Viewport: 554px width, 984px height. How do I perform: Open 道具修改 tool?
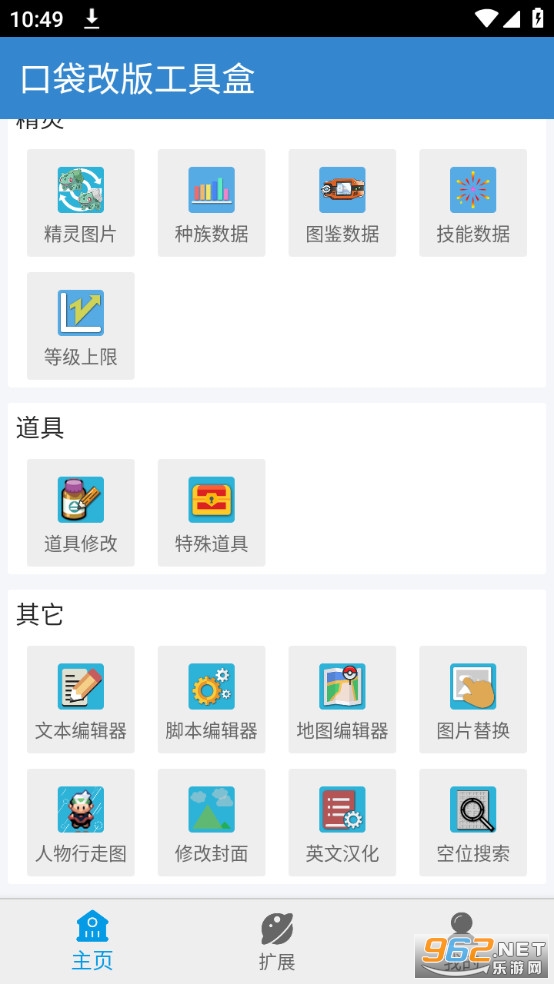pyautogui.click(x=80, y=513)
